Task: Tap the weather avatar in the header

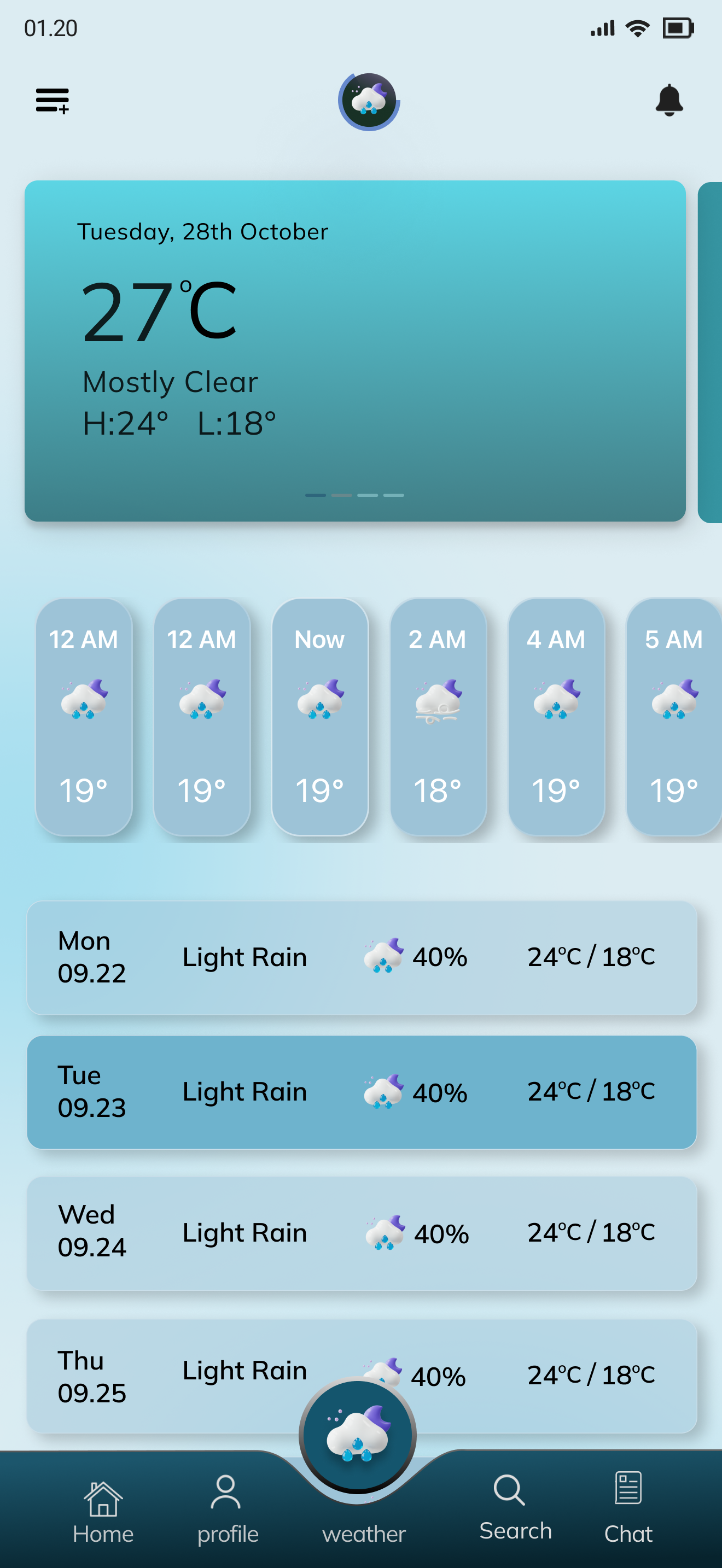Action: point(369,101)
